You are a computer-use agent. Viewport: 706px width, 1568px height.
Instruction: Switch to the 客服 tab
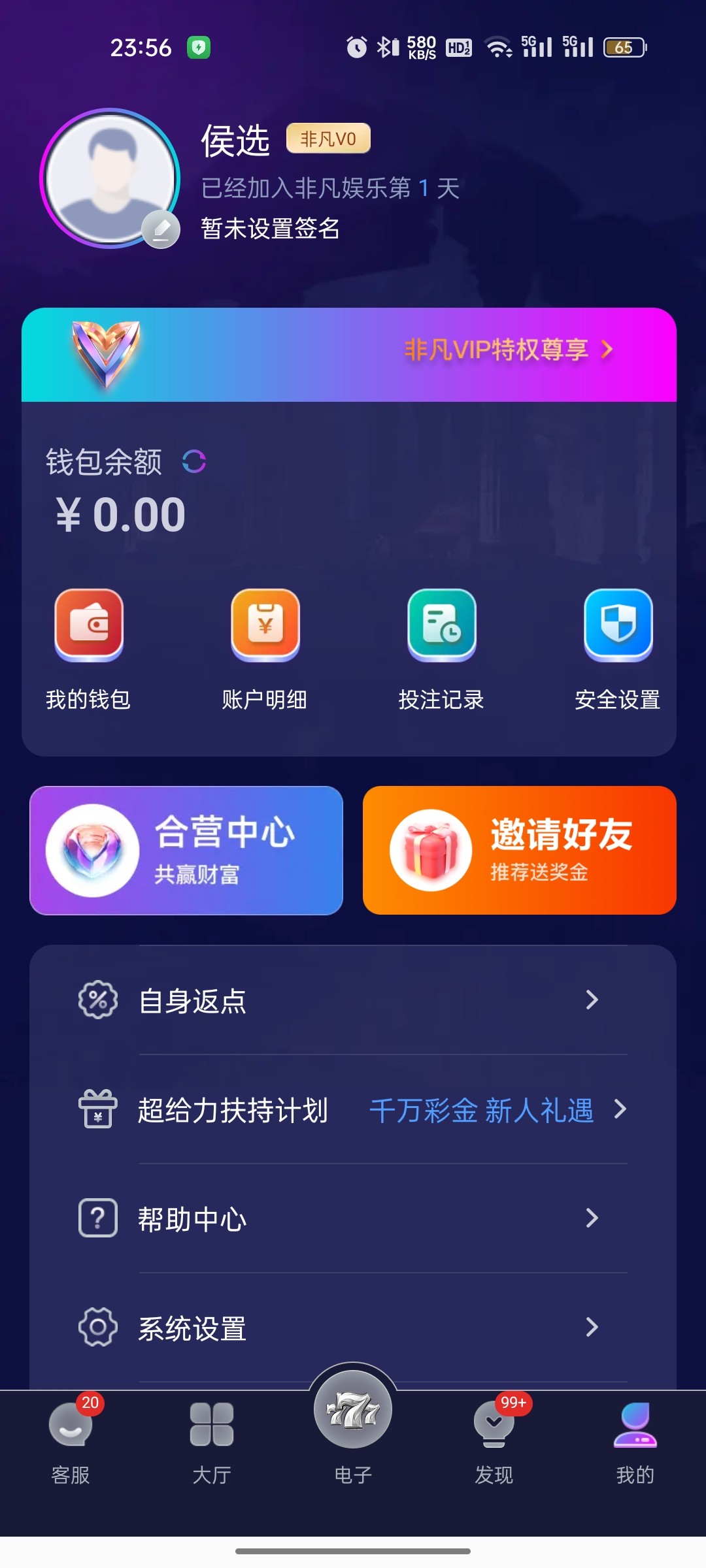[71, 1437]
